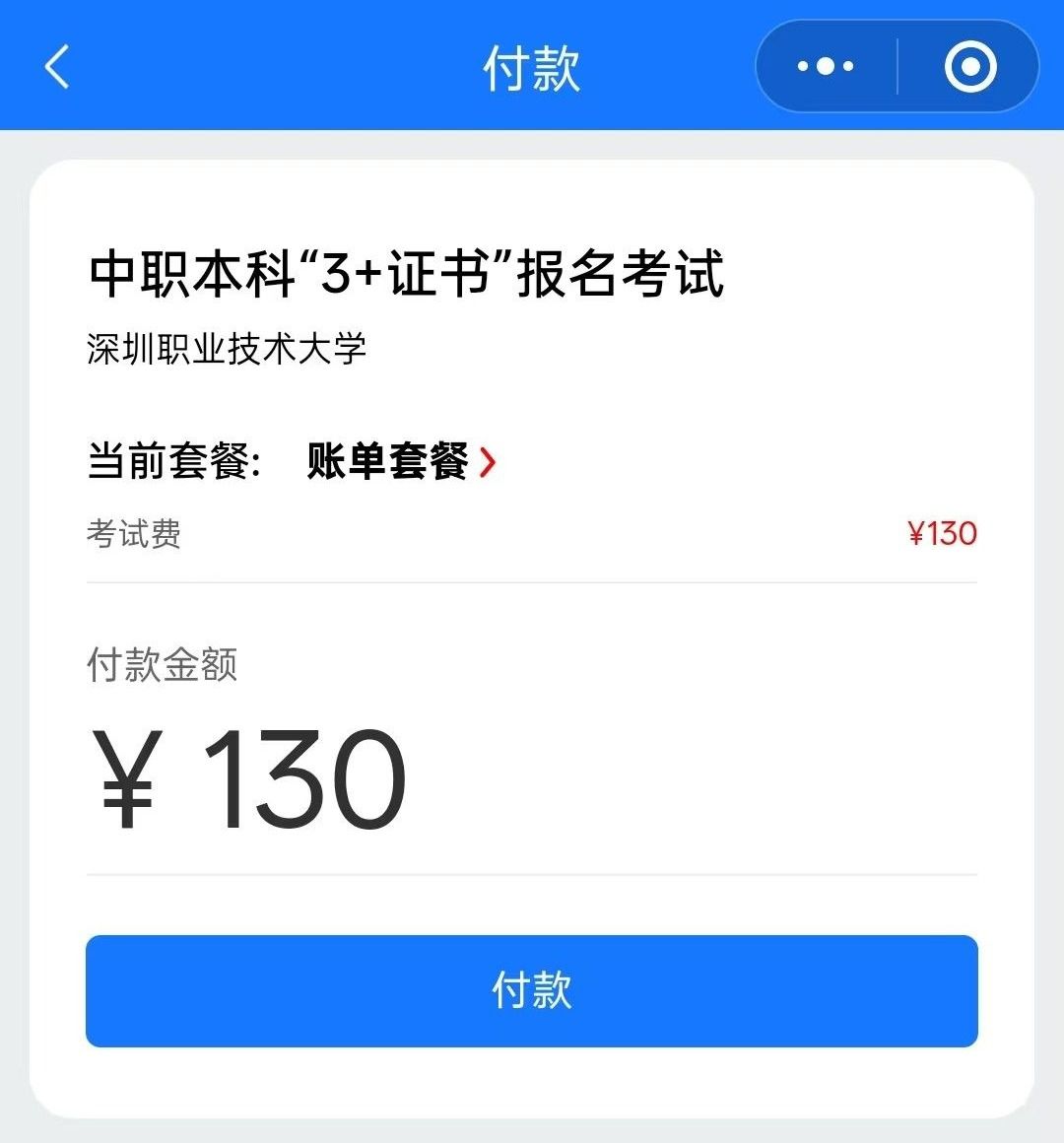Tap the blue 付款 button to pay
Screen dimensions: 1064x1143
(x=532, y=990)
